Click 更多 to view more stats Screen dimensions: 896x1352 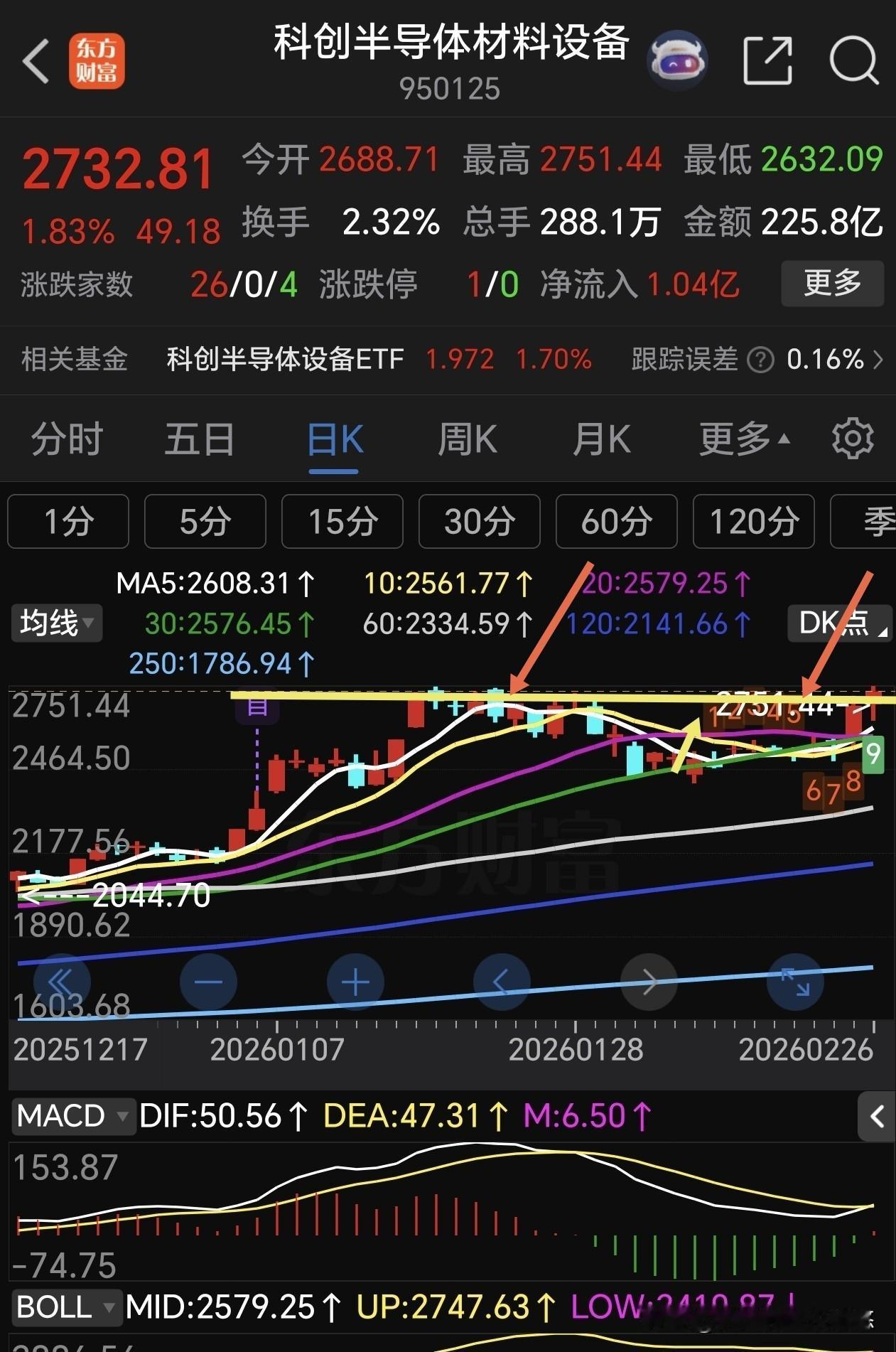click(831, 284)
